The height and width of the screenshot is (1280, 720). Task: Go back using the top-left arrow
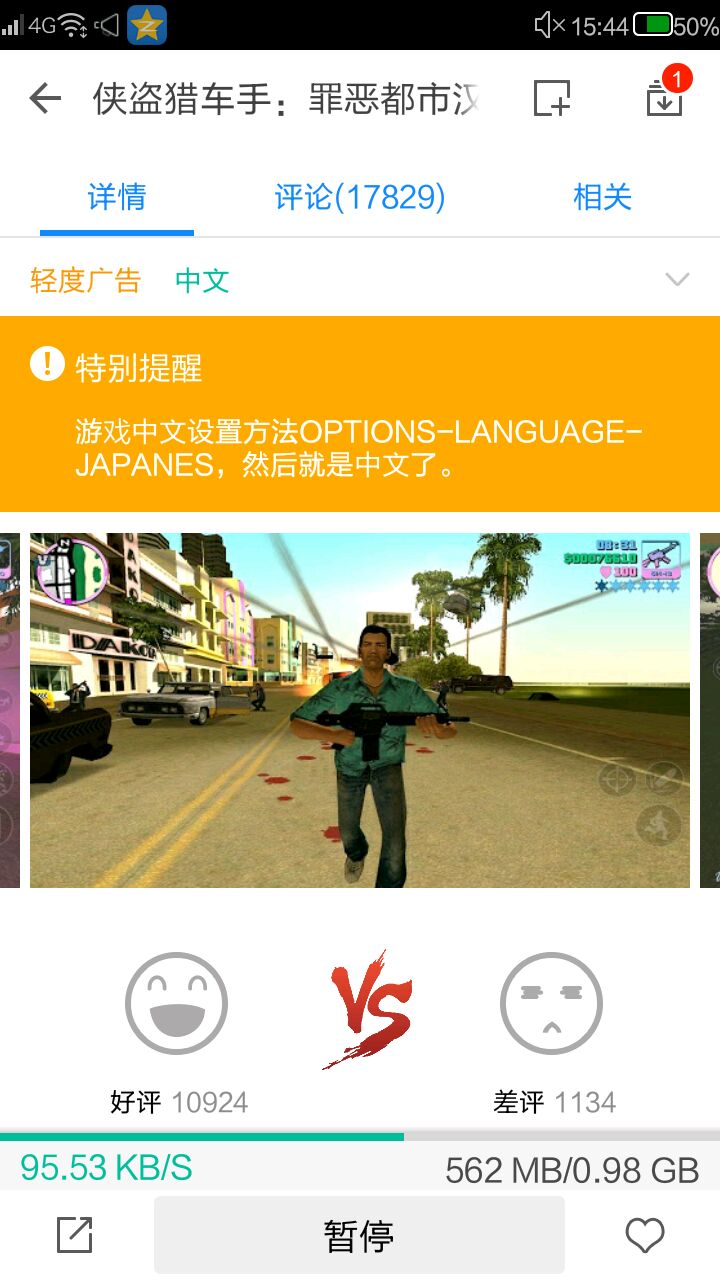pyautogui.click(x=46, y=99)
